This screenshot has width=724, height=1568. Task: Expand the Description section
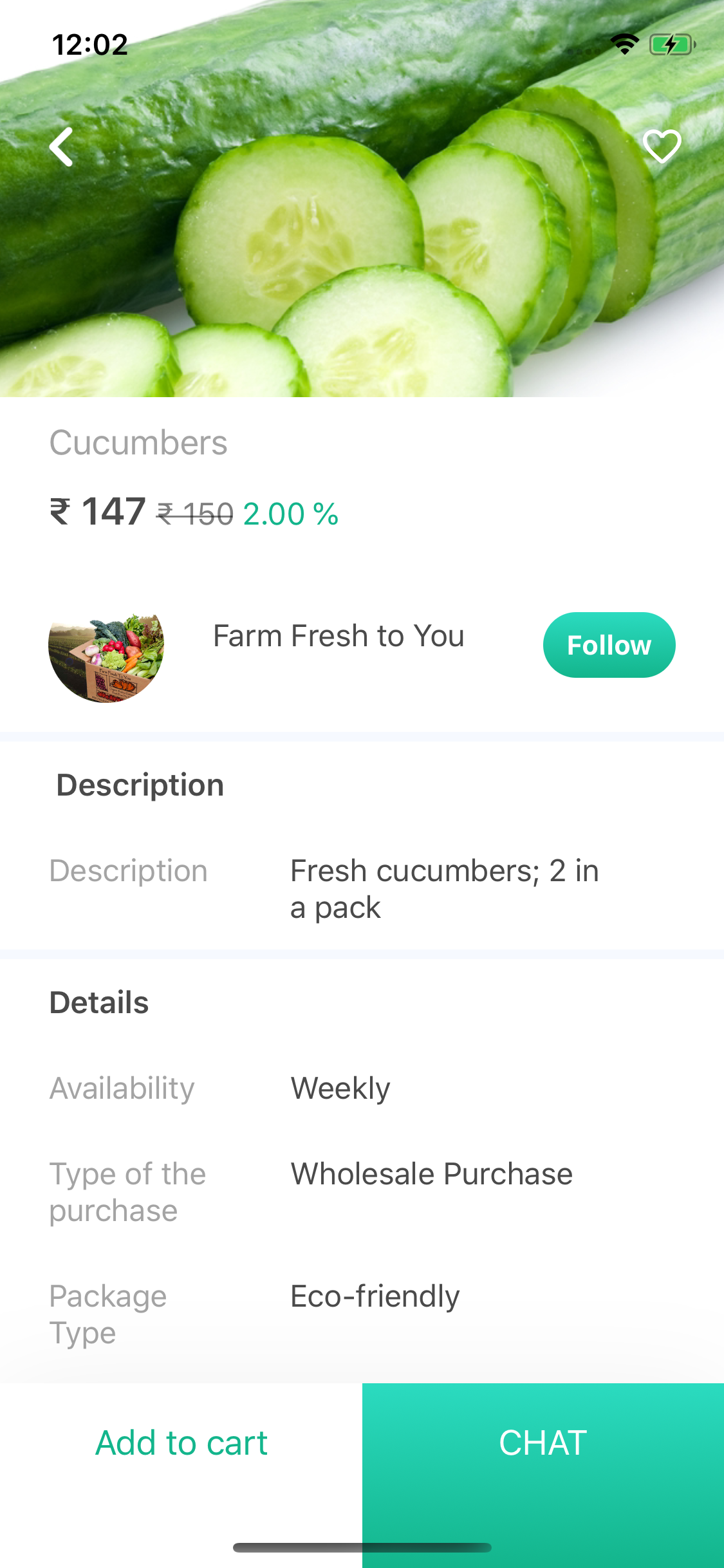140,784
